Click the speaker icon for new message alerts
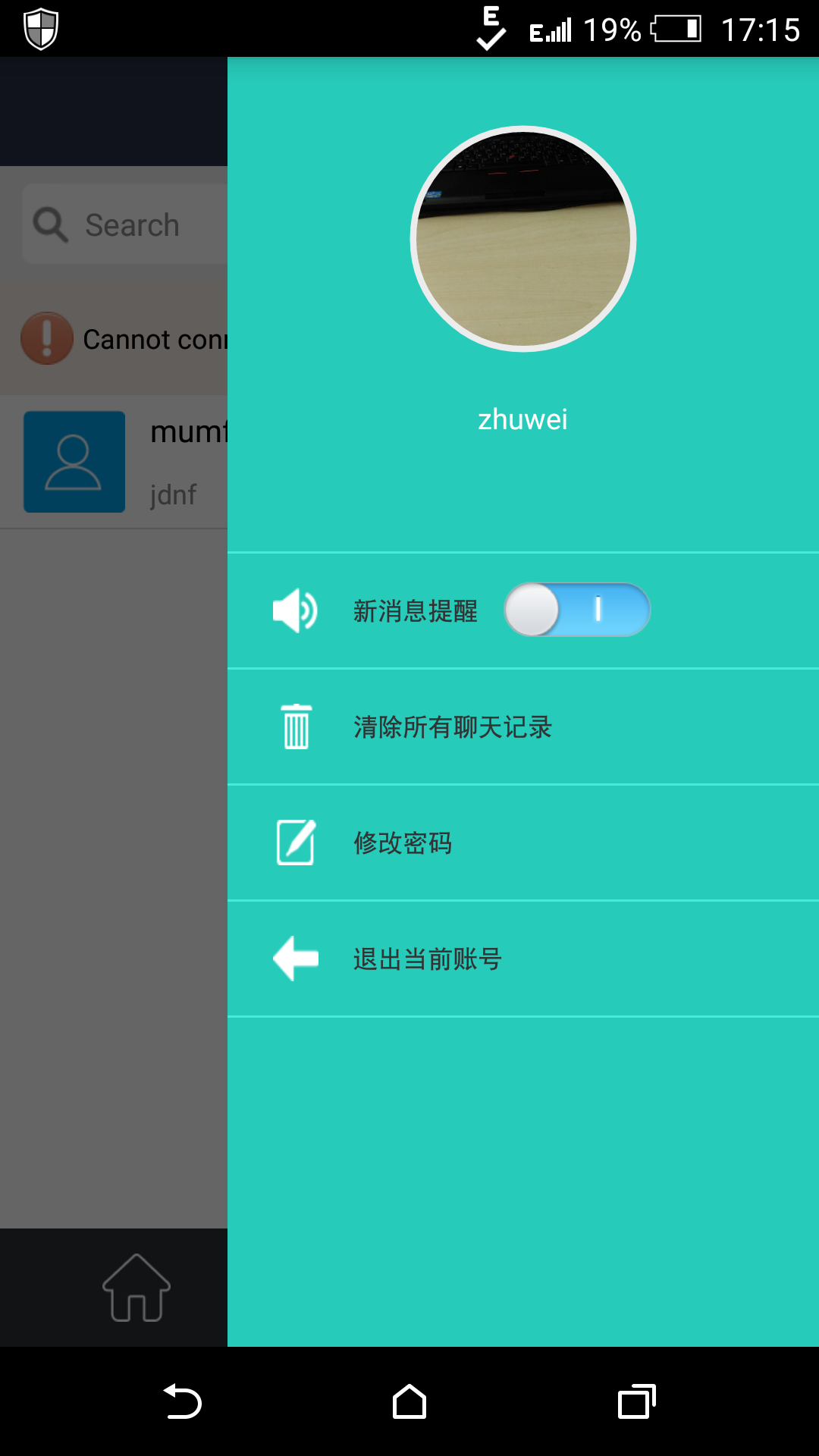This screenshot has width=819, height=1456. (295, 610)
